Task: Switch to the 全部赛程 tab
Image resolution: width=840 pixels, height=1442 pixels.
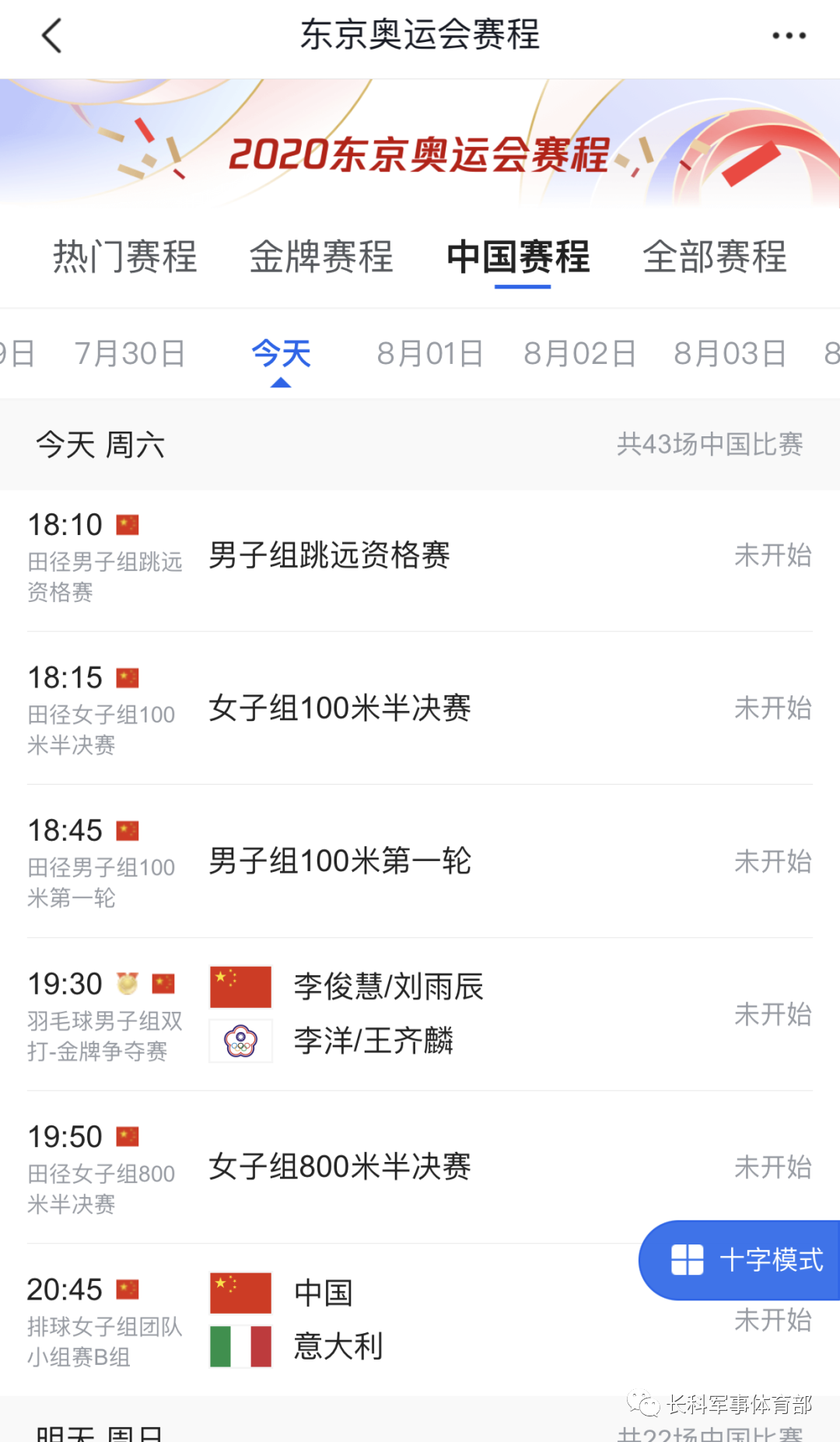Action: click(715, 257)
